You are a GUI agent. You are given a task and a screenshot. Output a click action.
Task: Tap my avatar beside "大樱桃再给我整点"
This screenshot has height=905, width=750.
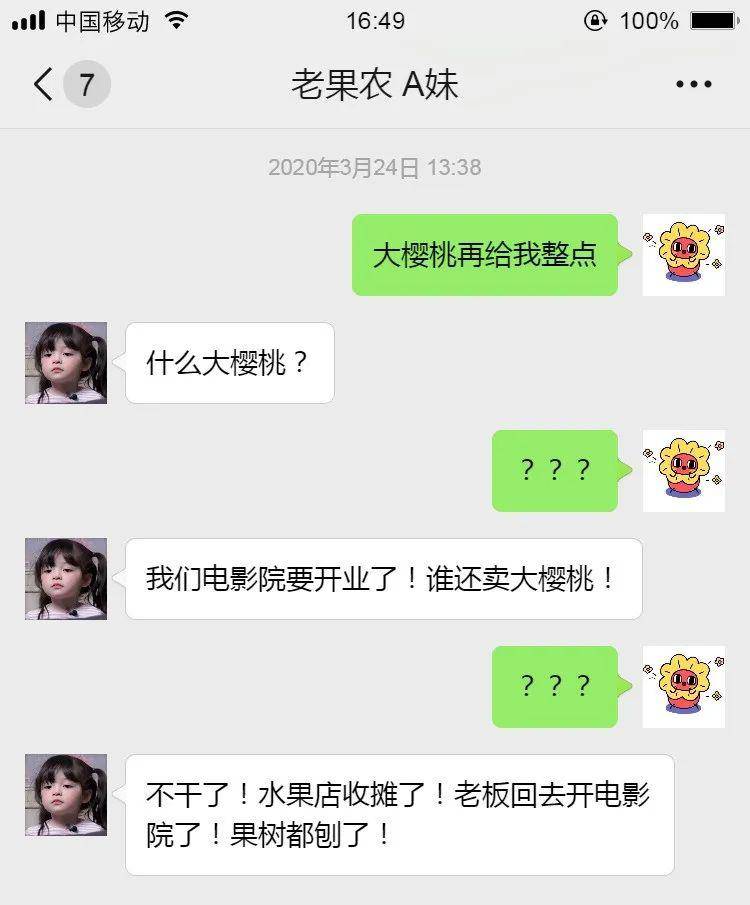tap(683, 254)
